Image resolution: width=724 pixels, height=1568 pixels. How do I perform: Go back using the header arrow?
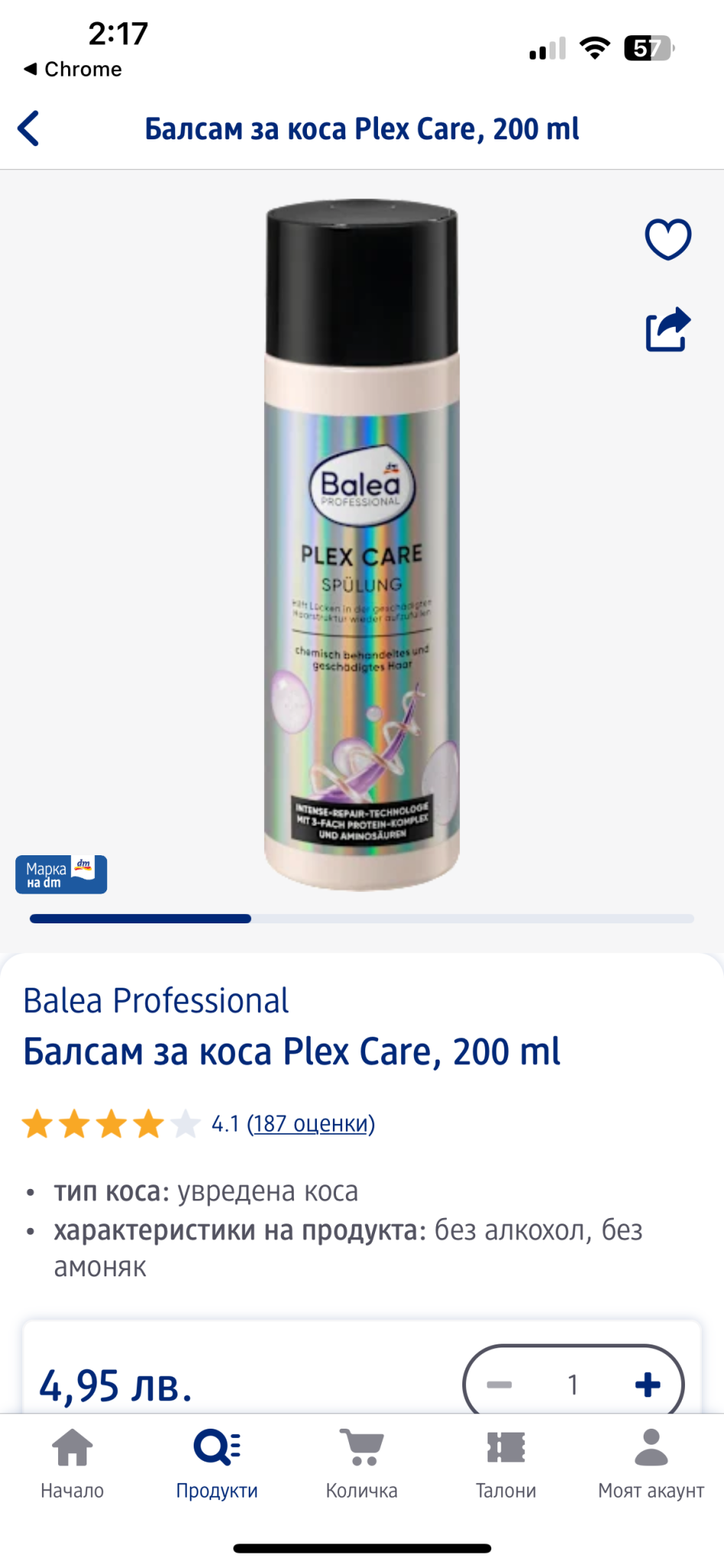(x=29, y=129)
